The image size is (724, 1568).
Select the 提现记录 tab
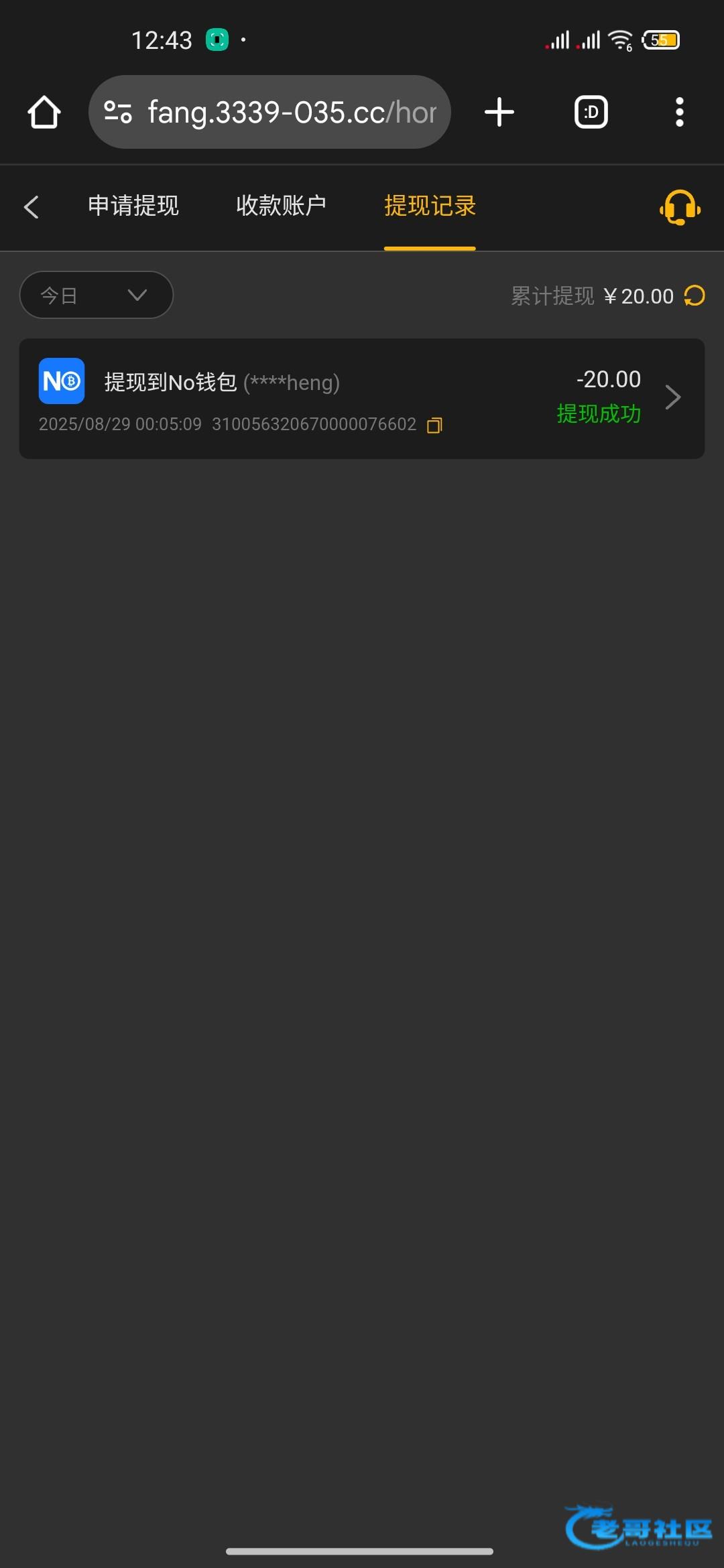coord(430,206)
